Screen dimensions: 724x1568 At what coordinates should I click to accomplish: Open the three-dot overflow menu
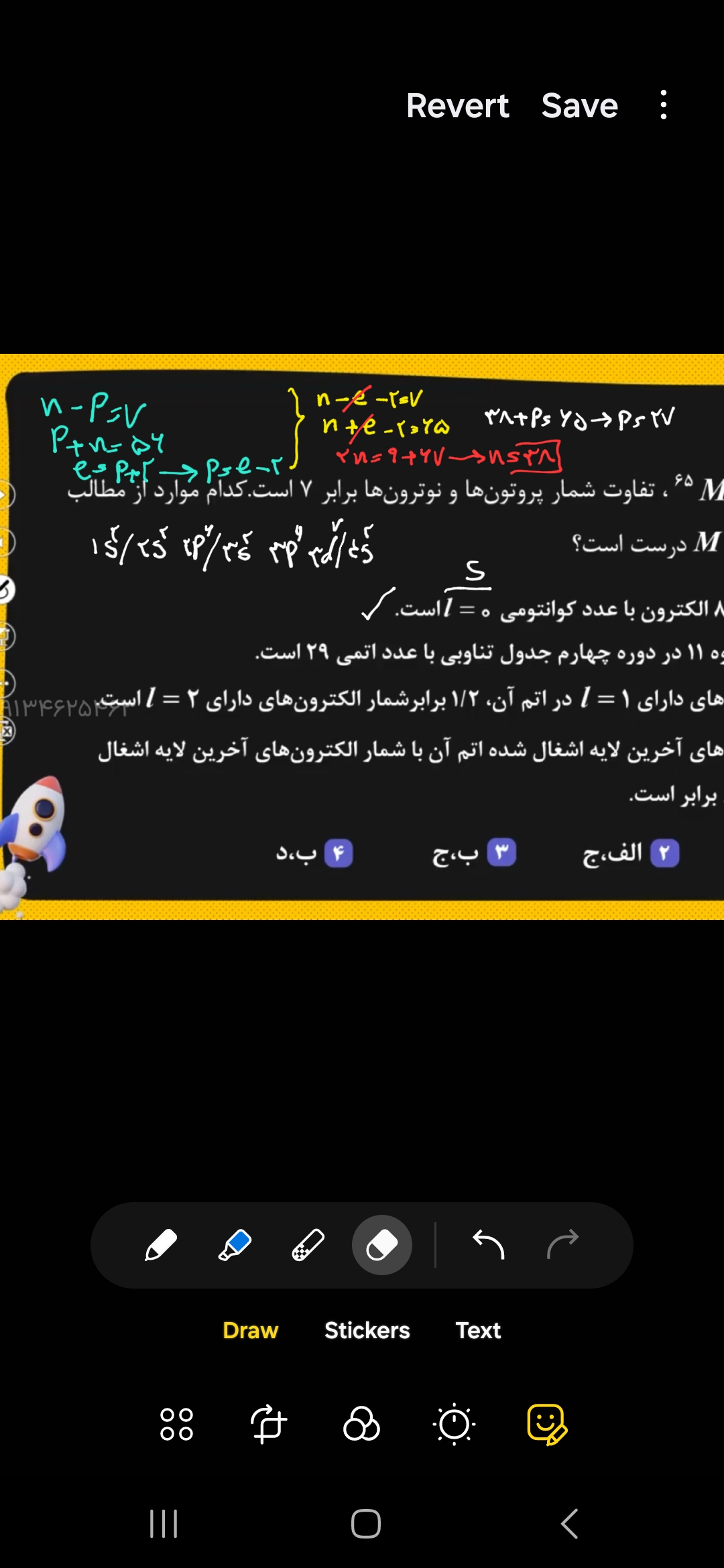click(x=663, y=105)
